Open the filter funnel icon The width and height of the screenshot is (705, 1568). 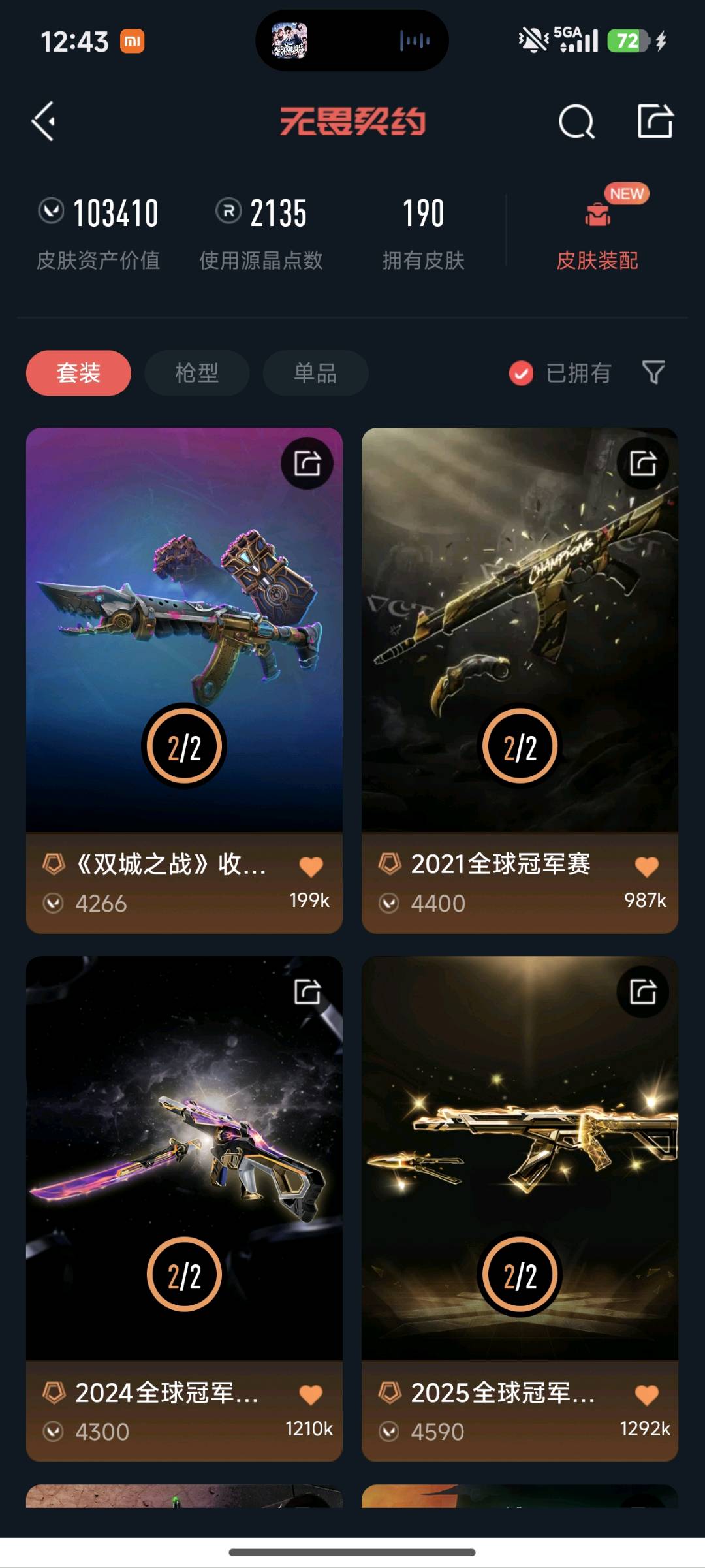tap(653, 373)
